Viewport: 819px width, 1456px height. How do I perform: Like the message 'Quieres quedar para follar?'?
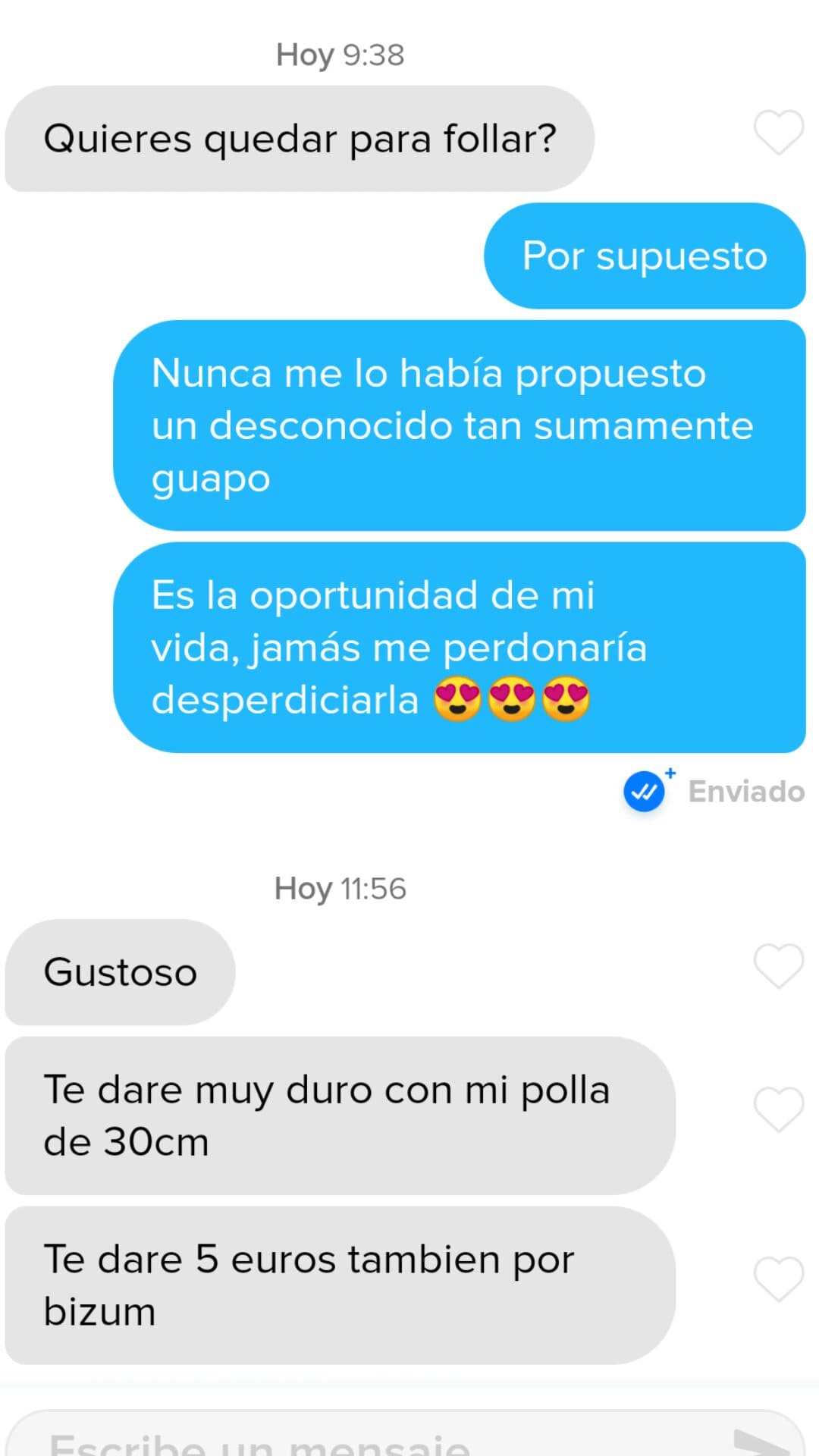(x=778, y=132)
